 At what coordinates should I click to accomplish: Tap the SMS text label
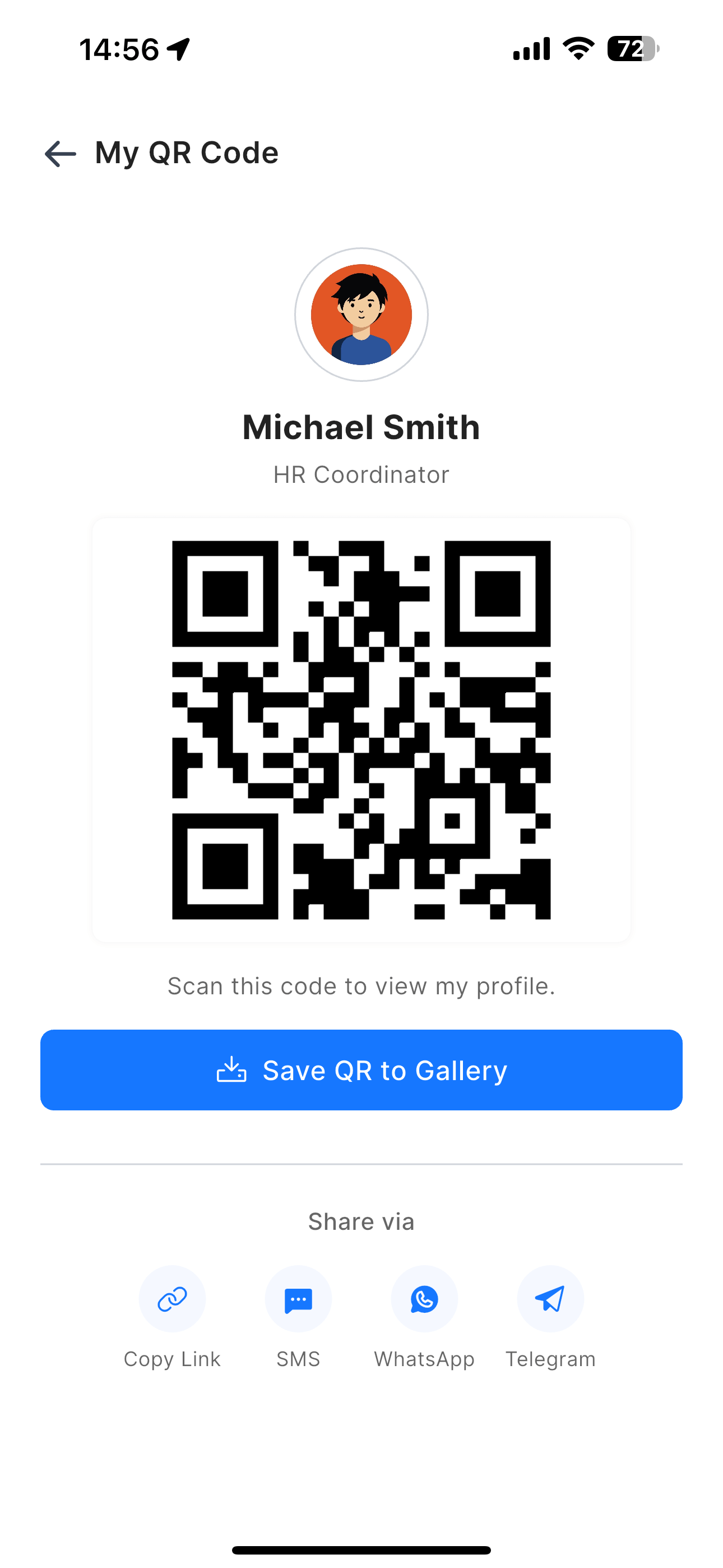point(298,1359)
